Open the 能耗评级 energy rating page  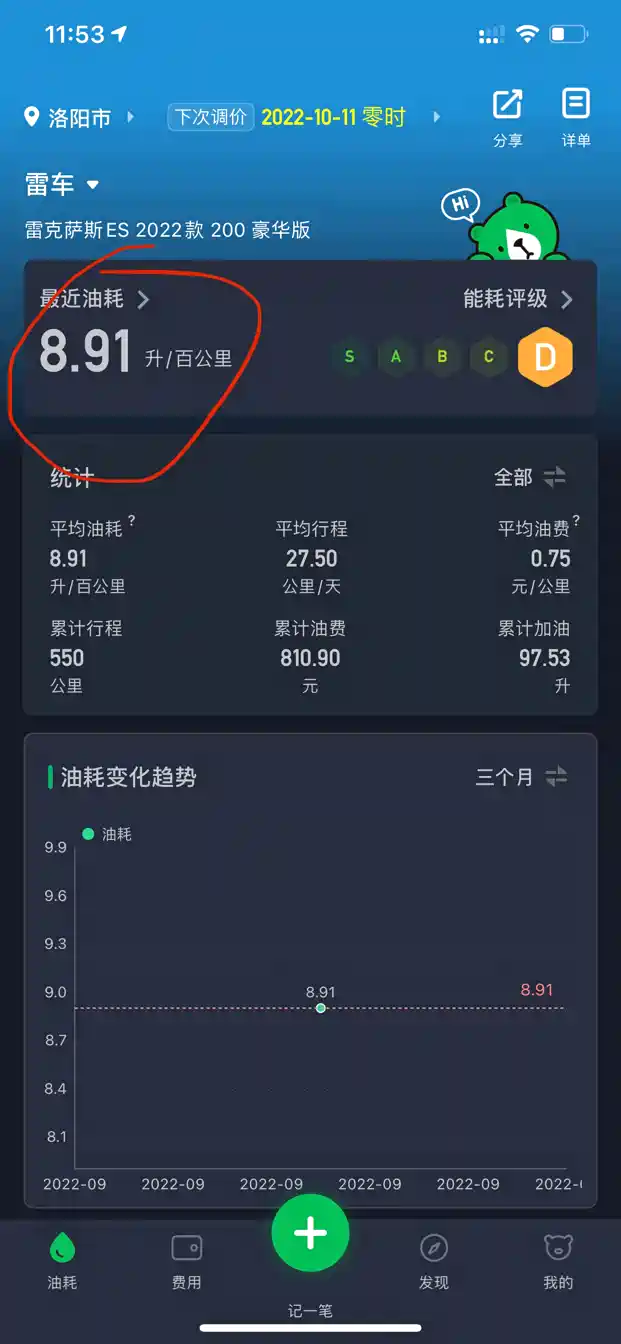point(518,299)
